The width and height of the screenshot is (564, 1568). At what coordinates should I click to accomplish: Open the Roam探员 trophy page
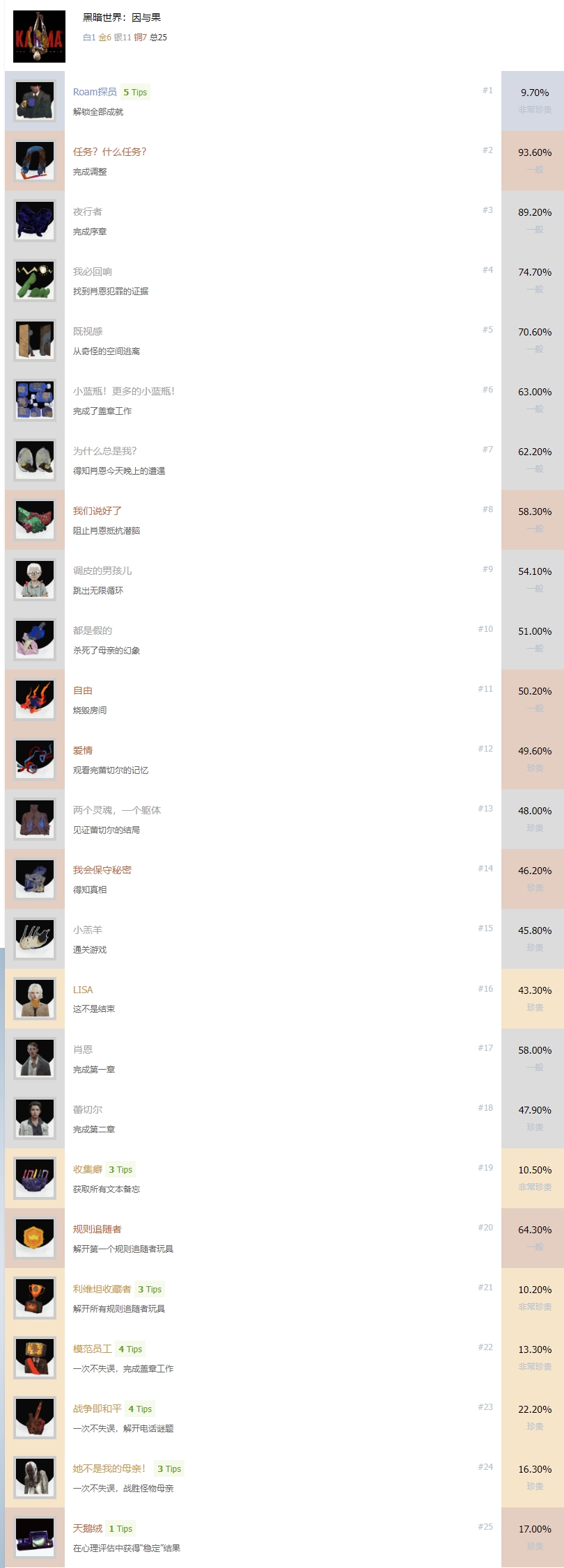pos(95,92)
